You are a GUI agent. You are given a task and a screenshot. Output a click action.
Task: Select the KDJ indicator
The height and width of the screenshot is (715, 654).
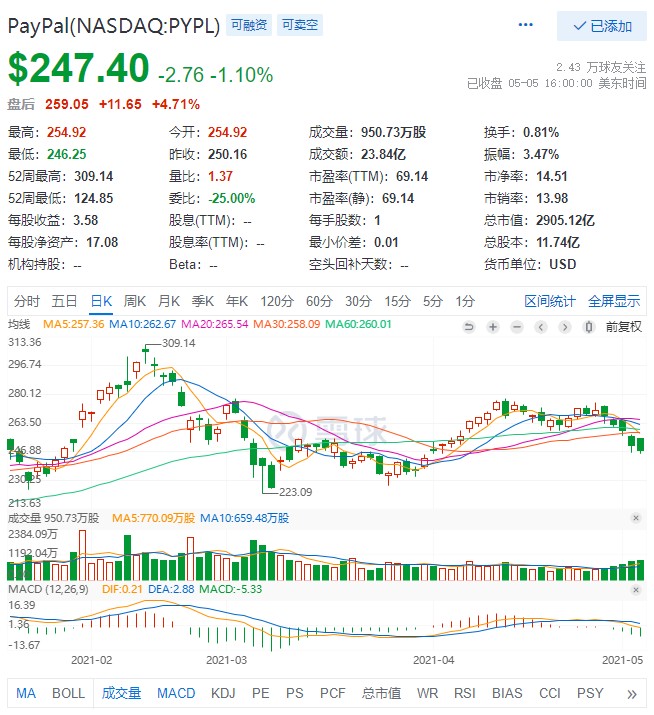click(x=224, y=693)
